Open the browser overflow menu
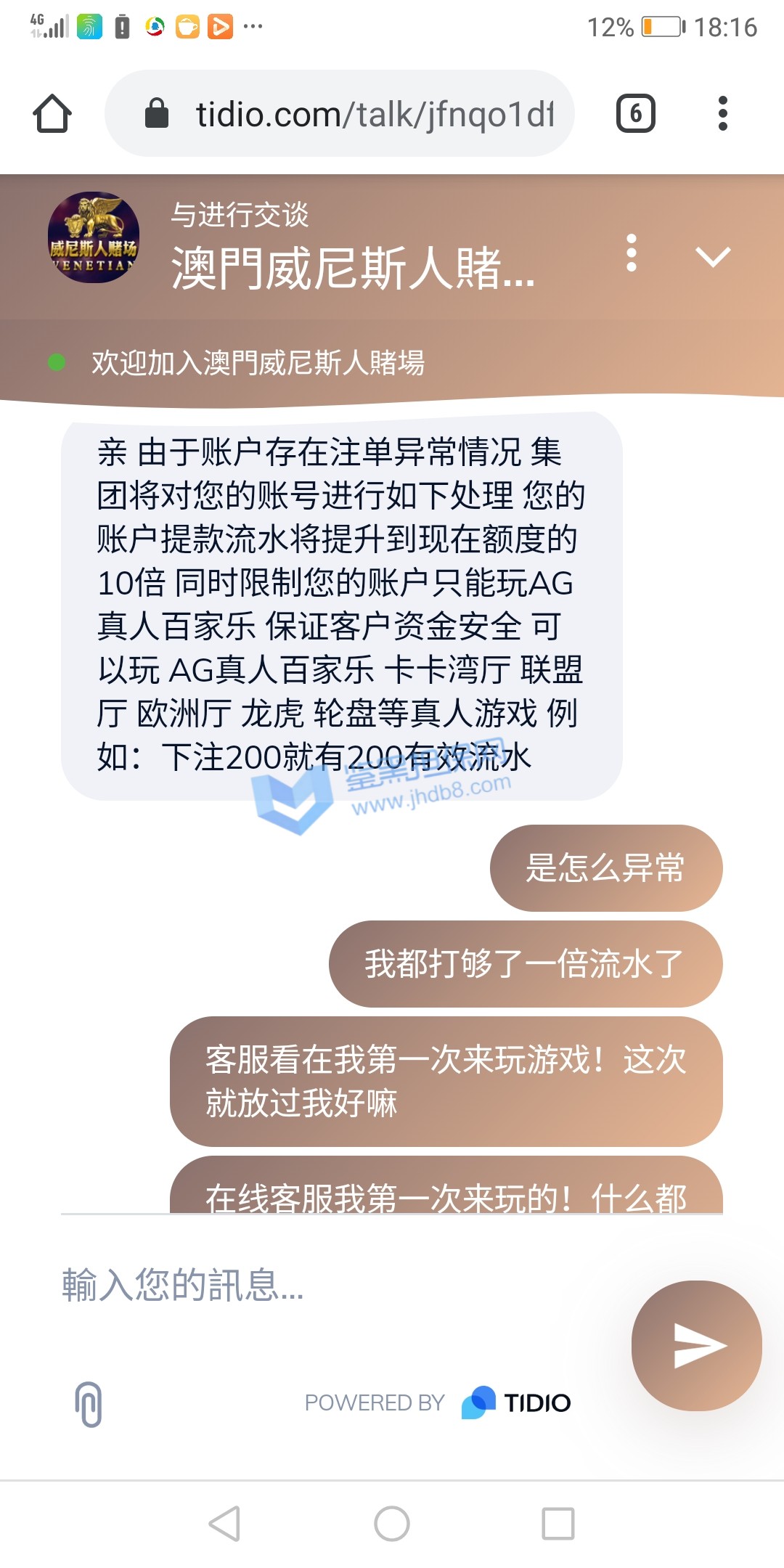This screenshot has width=784, height=1568. point(722,114)
